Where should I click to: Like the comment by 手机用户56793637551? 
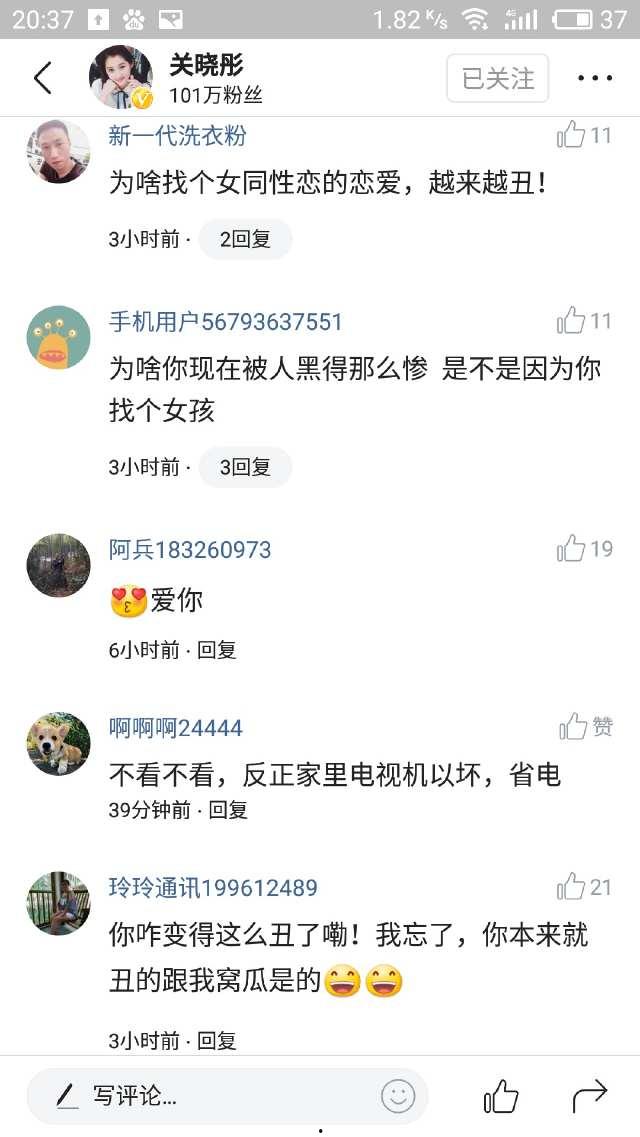point(572,321)
